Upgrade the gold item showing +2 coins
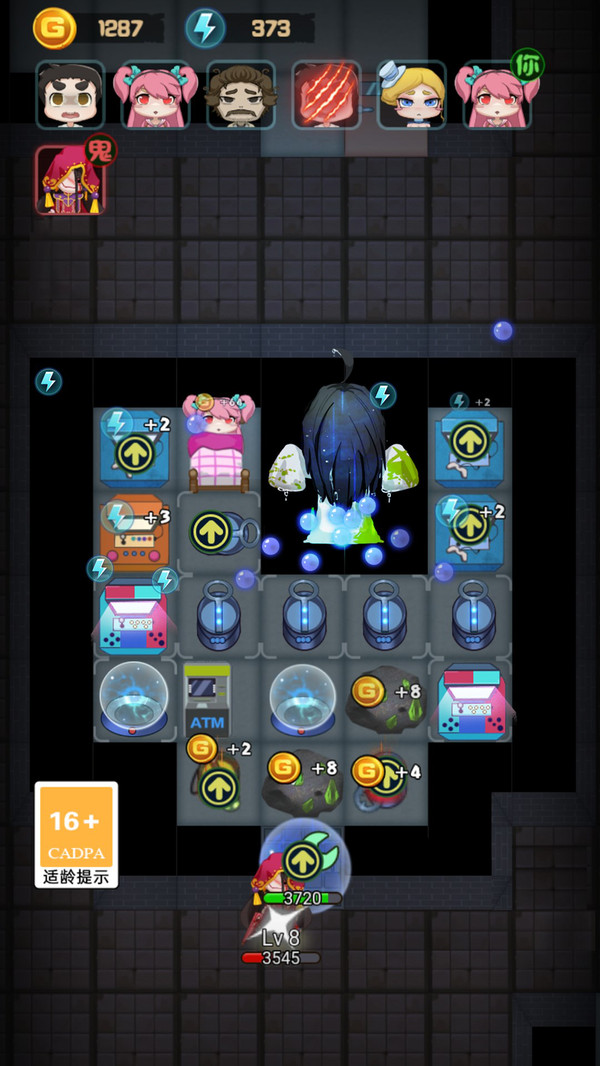The height and width of the screenshot is (1066, 600). [218, 787]
